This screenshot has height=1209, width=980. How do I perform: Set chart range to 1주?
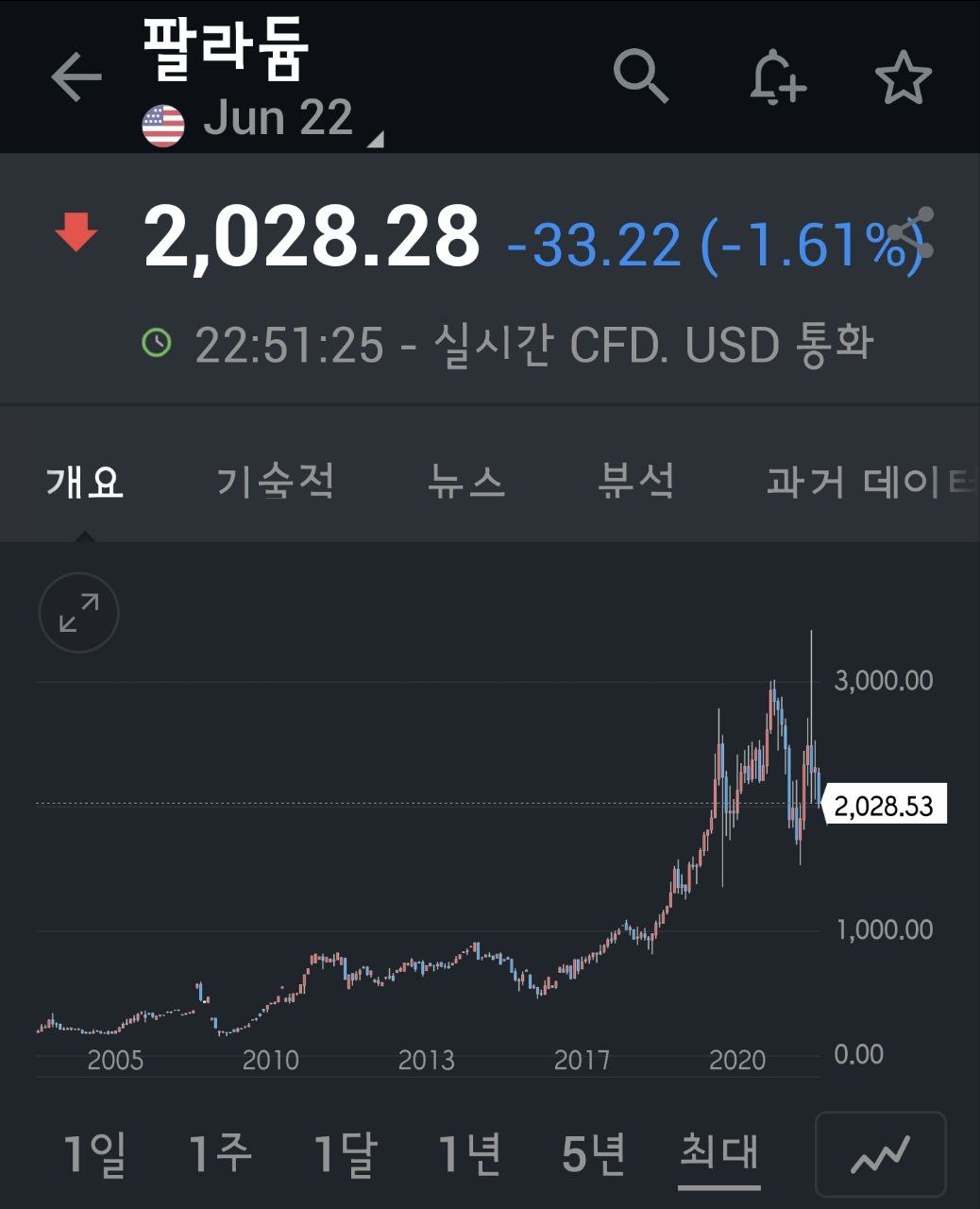pos(220,1153)
